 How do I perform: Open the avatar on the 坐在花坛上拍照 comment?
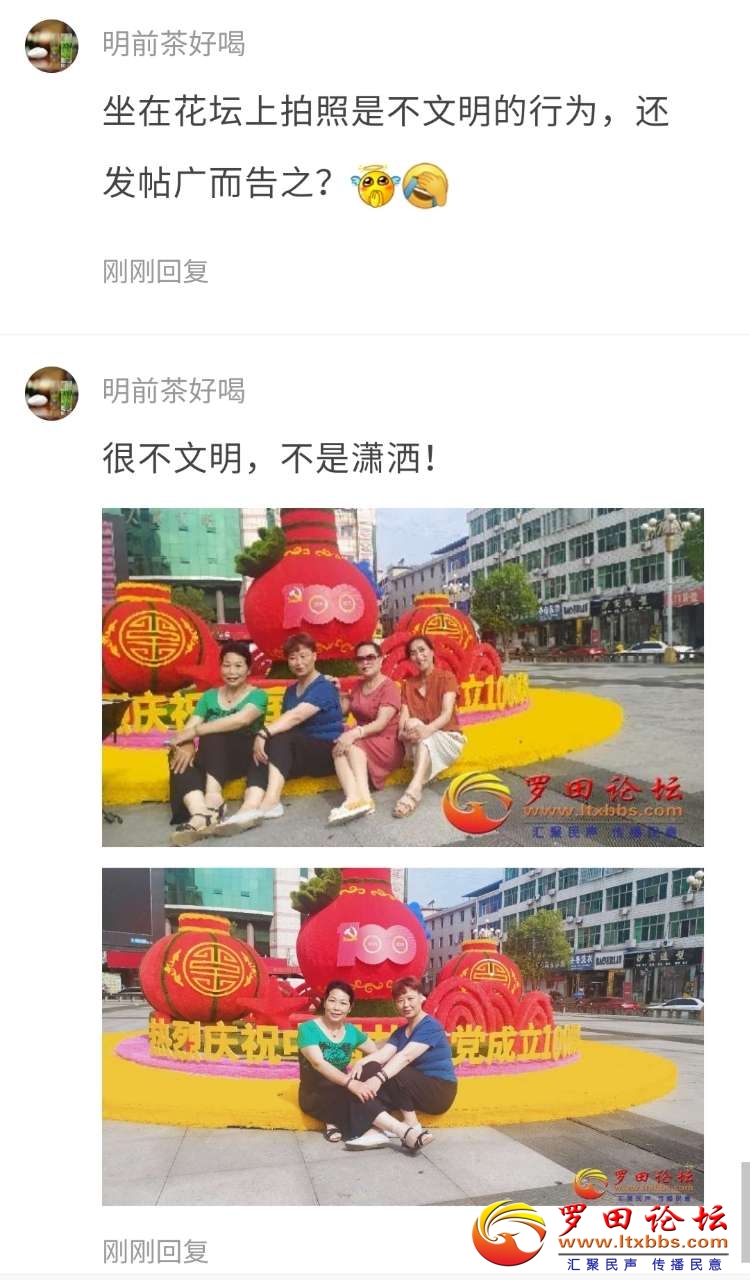point(51,46)
